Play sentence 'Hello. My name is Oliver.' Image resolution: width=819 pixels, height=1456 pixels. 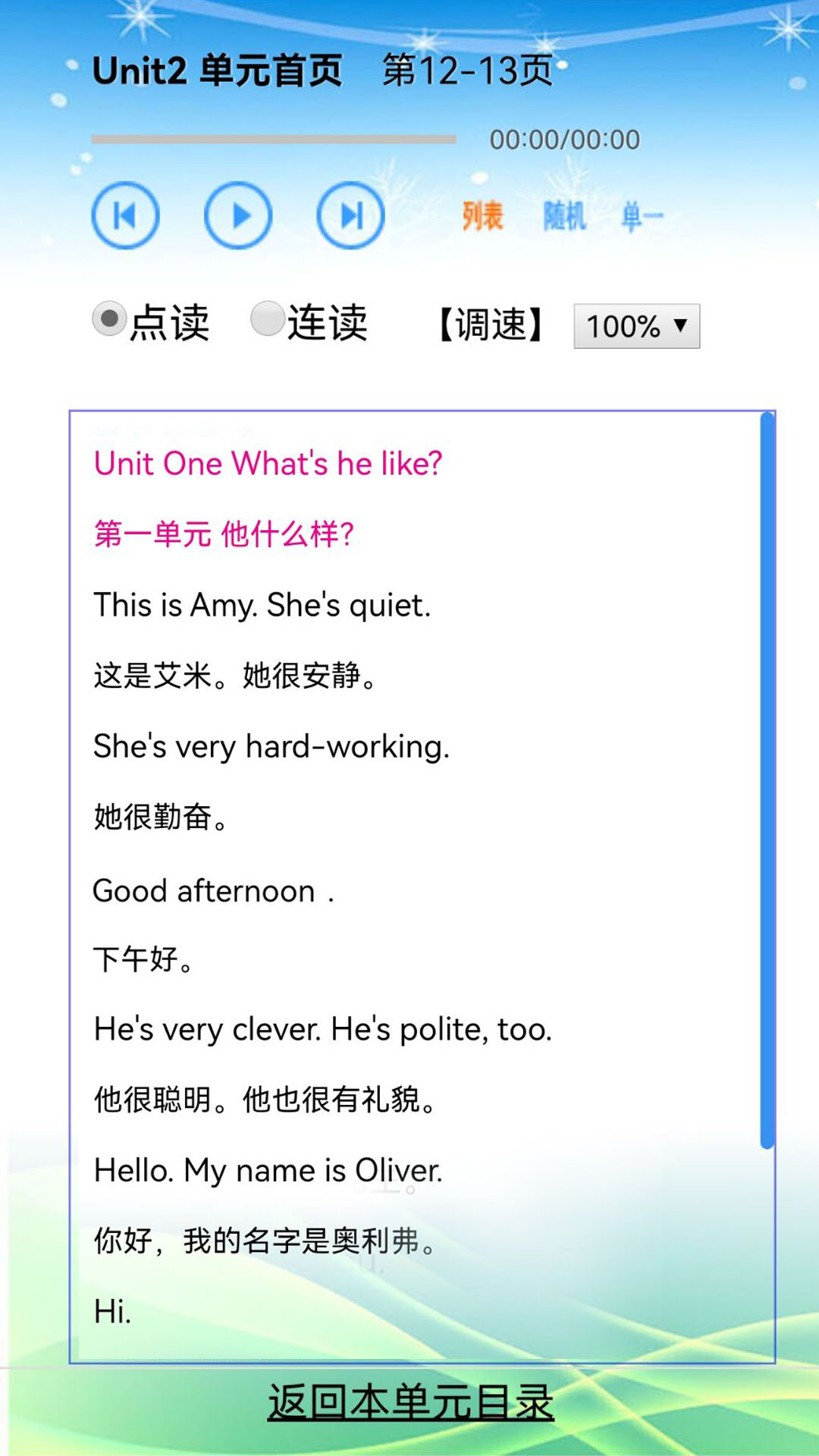click(267, 1171)
